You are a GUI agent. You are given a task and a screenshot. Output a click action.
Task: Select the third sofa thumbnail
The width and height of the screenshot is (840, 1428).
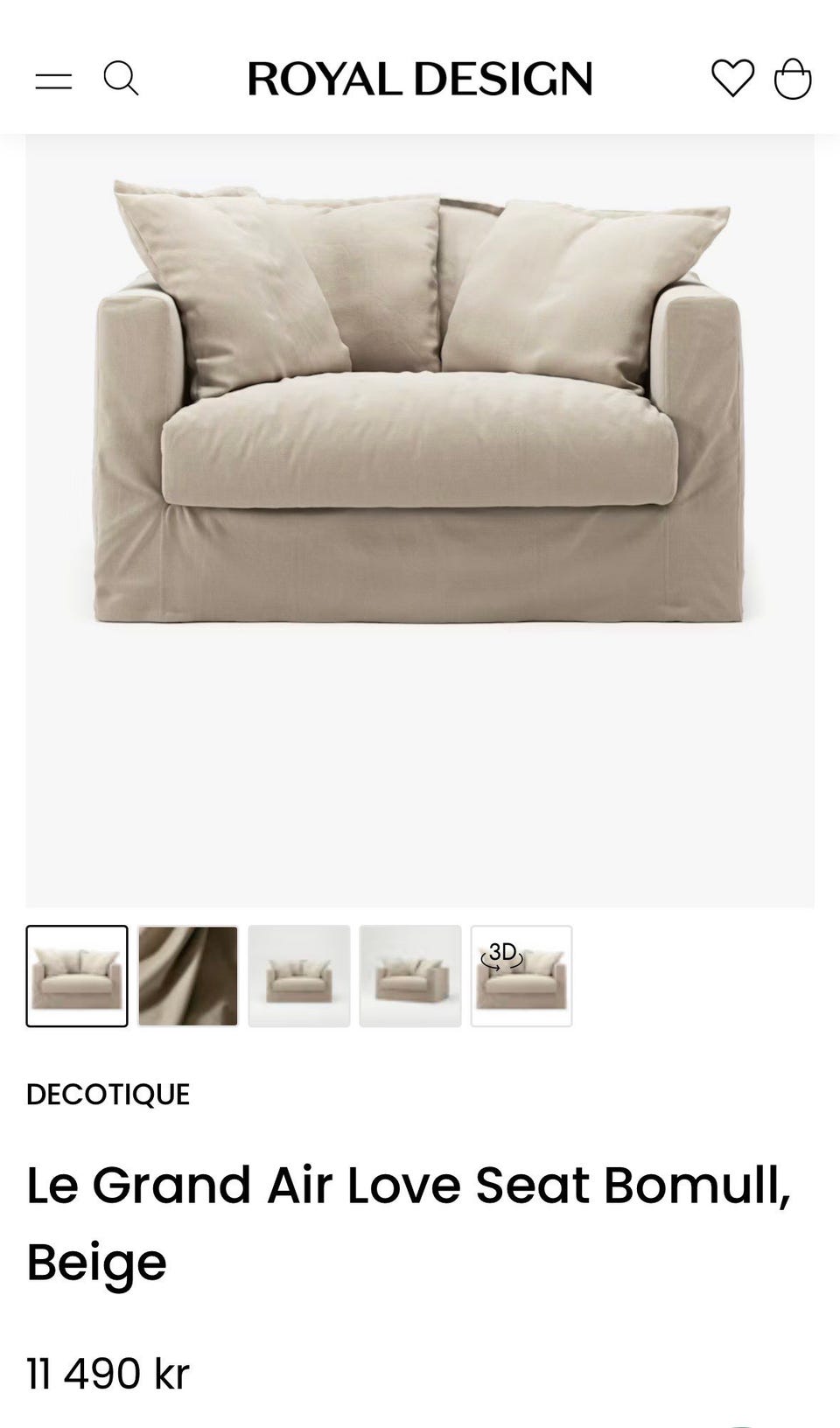coord(299,976)
